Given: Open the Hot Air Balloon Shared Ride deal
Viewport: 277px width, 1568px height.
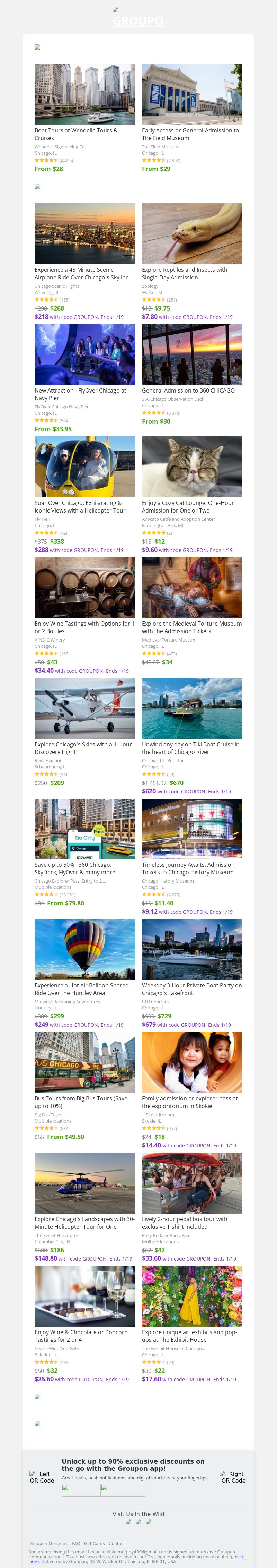Looking at the screenshot, I should click(82, 988).
